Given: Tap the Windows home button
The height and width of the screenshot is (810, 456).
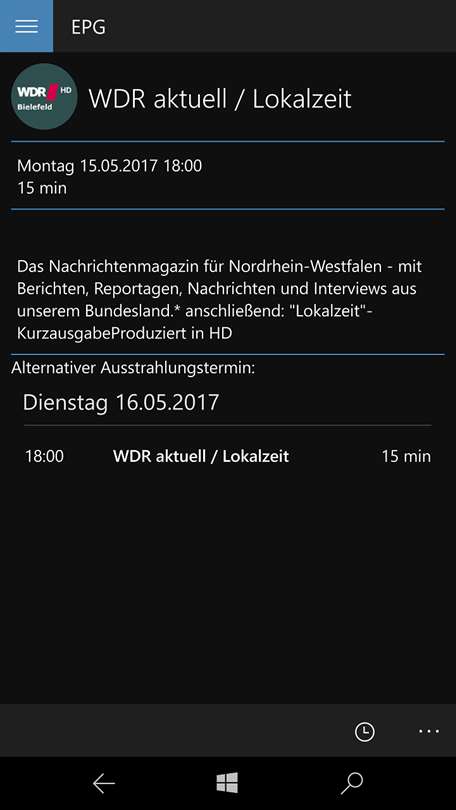Looking at the screenshot, I should click(227, 783).
